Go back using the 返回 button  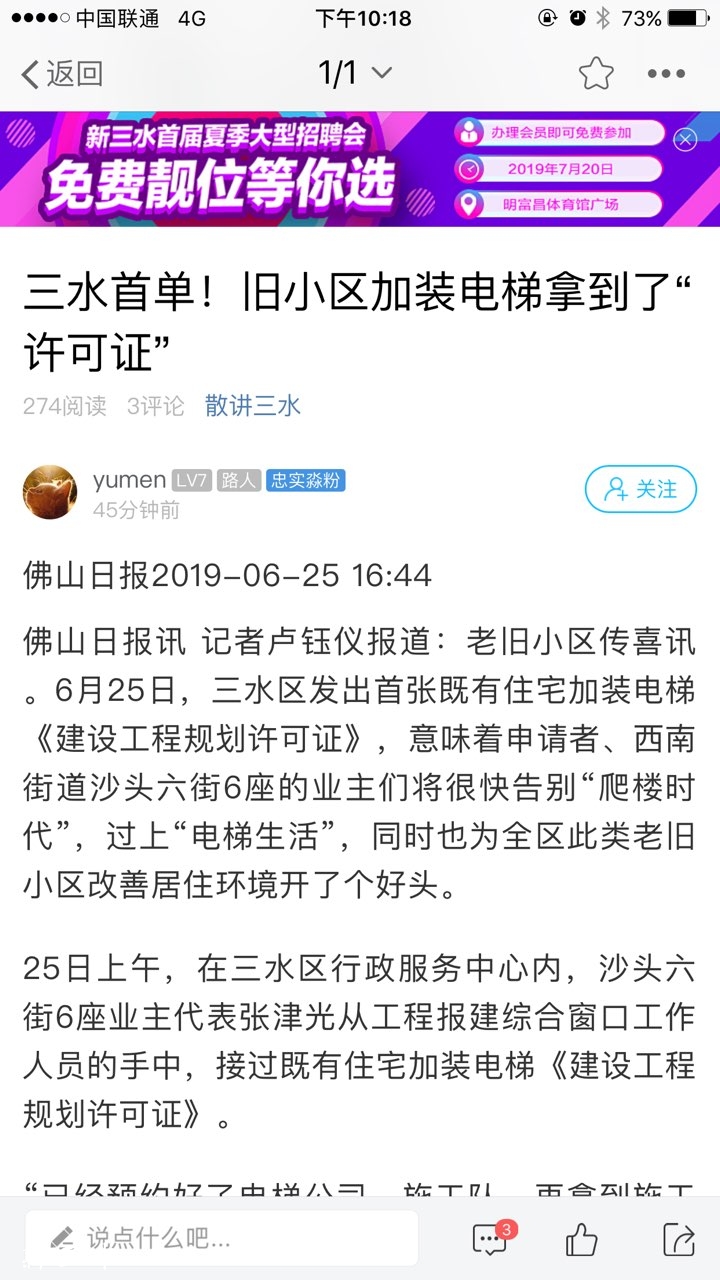click(x=62, y=73)
